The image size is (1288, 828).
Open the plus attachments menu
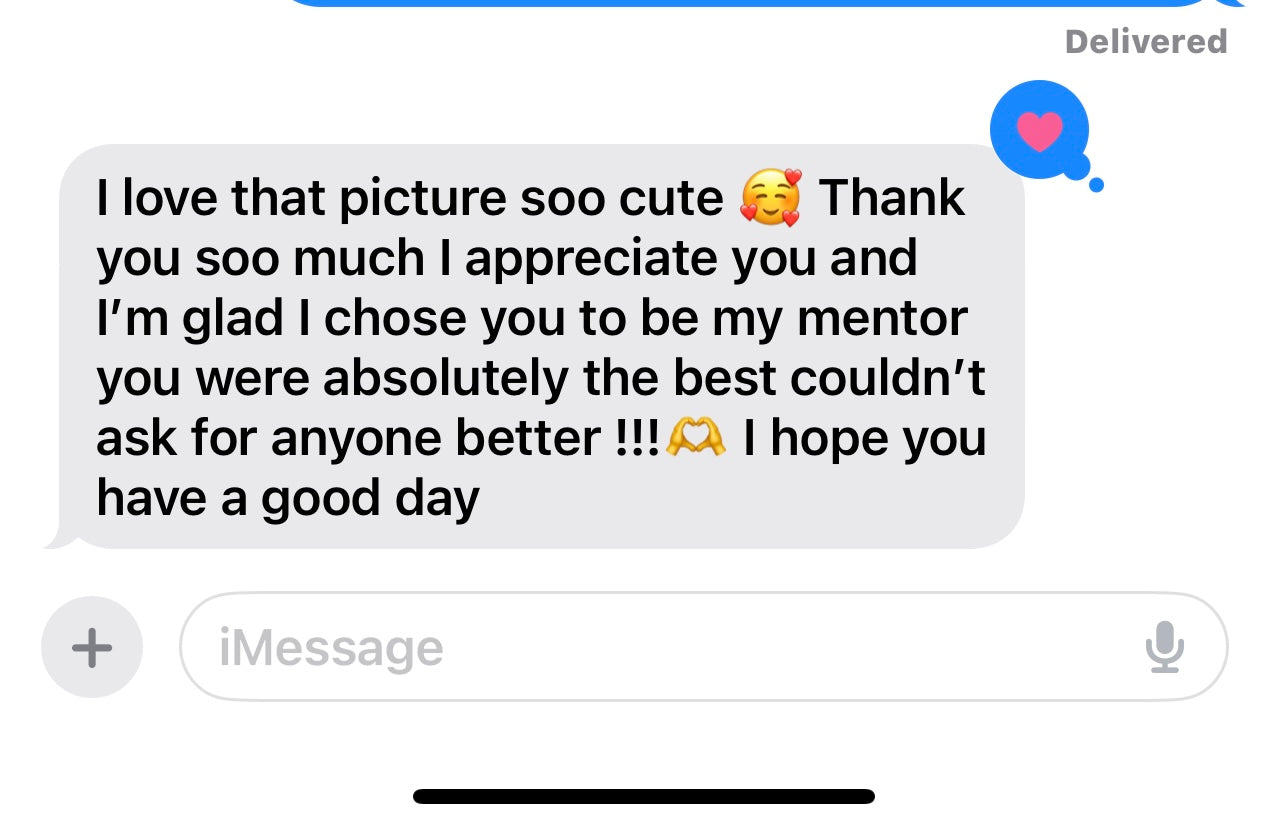[92, 648]
